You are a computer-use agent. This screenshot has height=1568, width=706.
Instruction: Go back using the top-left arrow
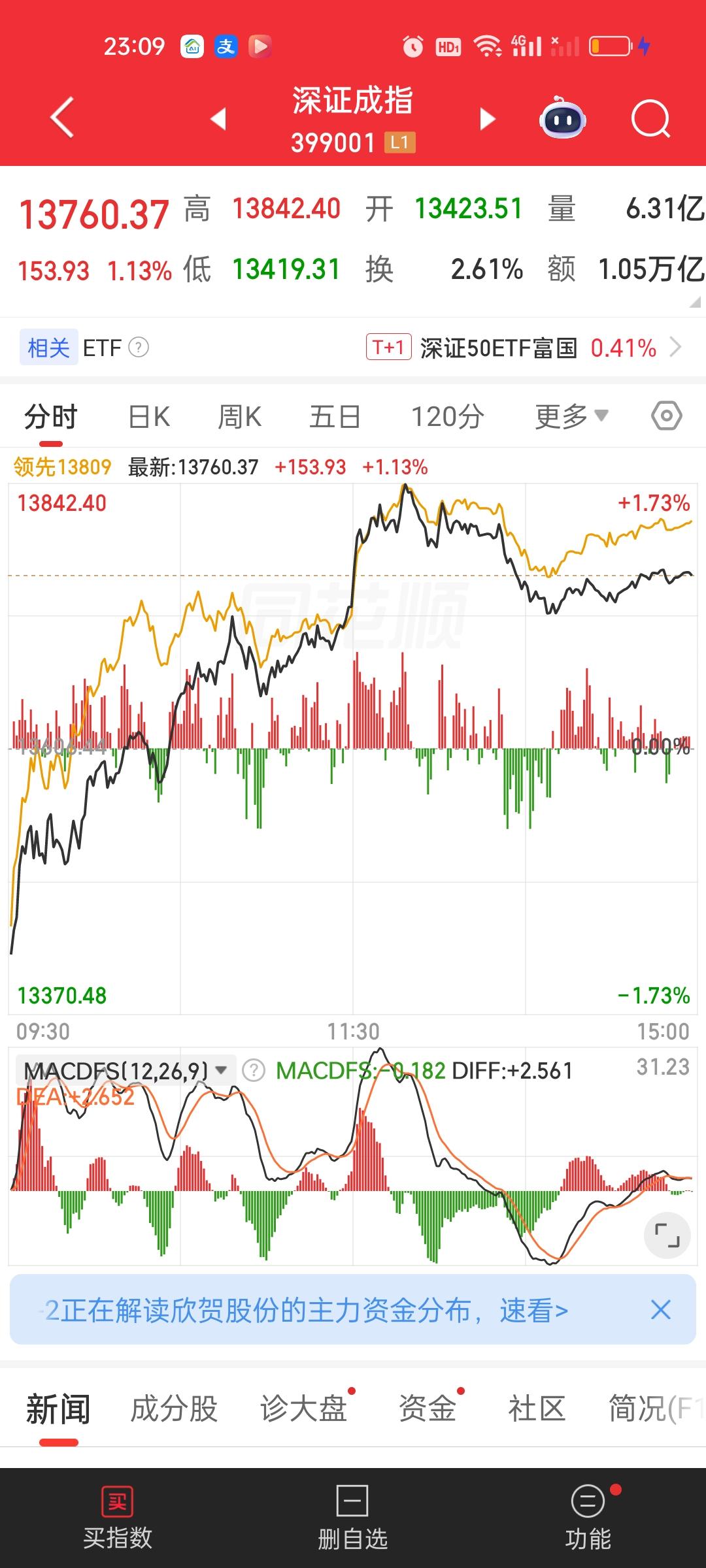point(62,118)
